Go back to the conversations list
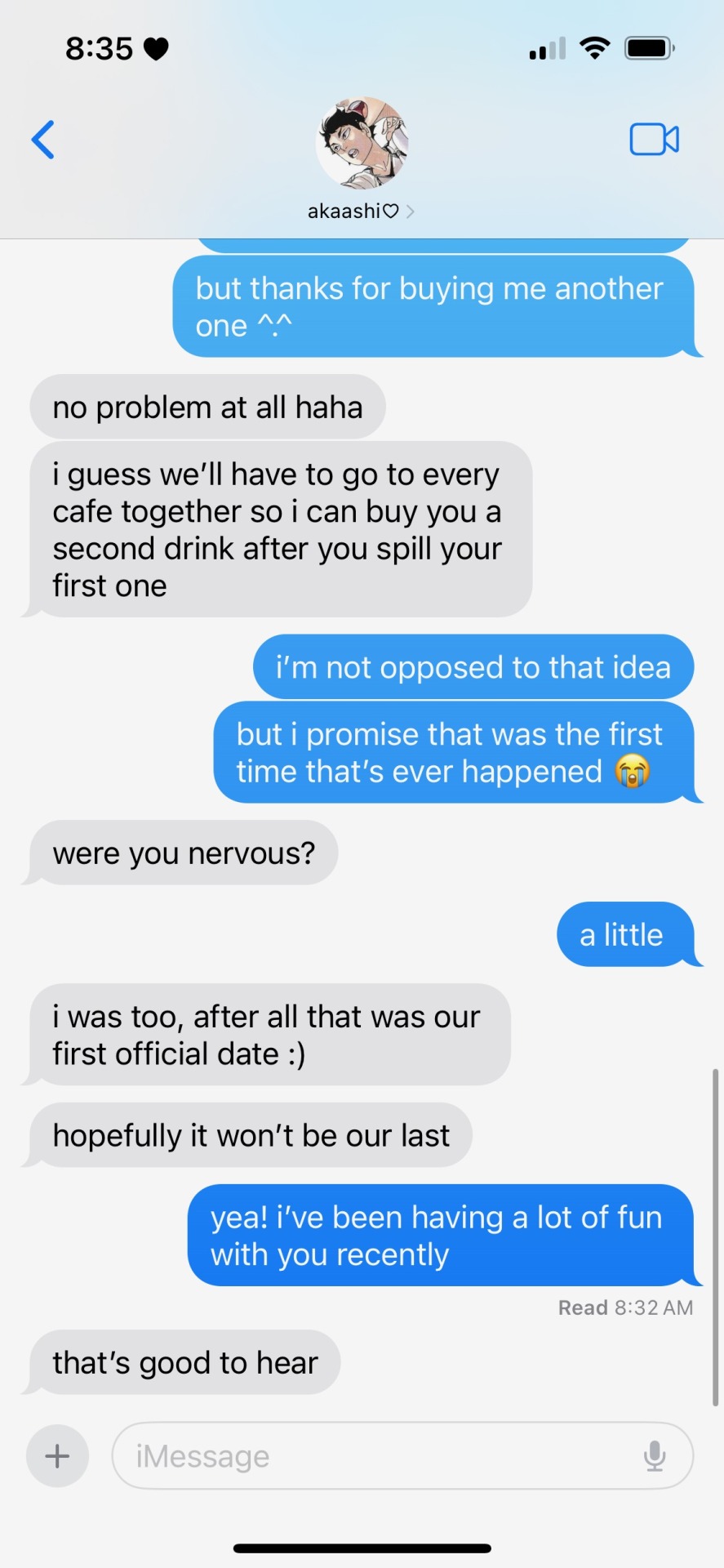This screenshot has height=1568, width=724. pos(43,140)
